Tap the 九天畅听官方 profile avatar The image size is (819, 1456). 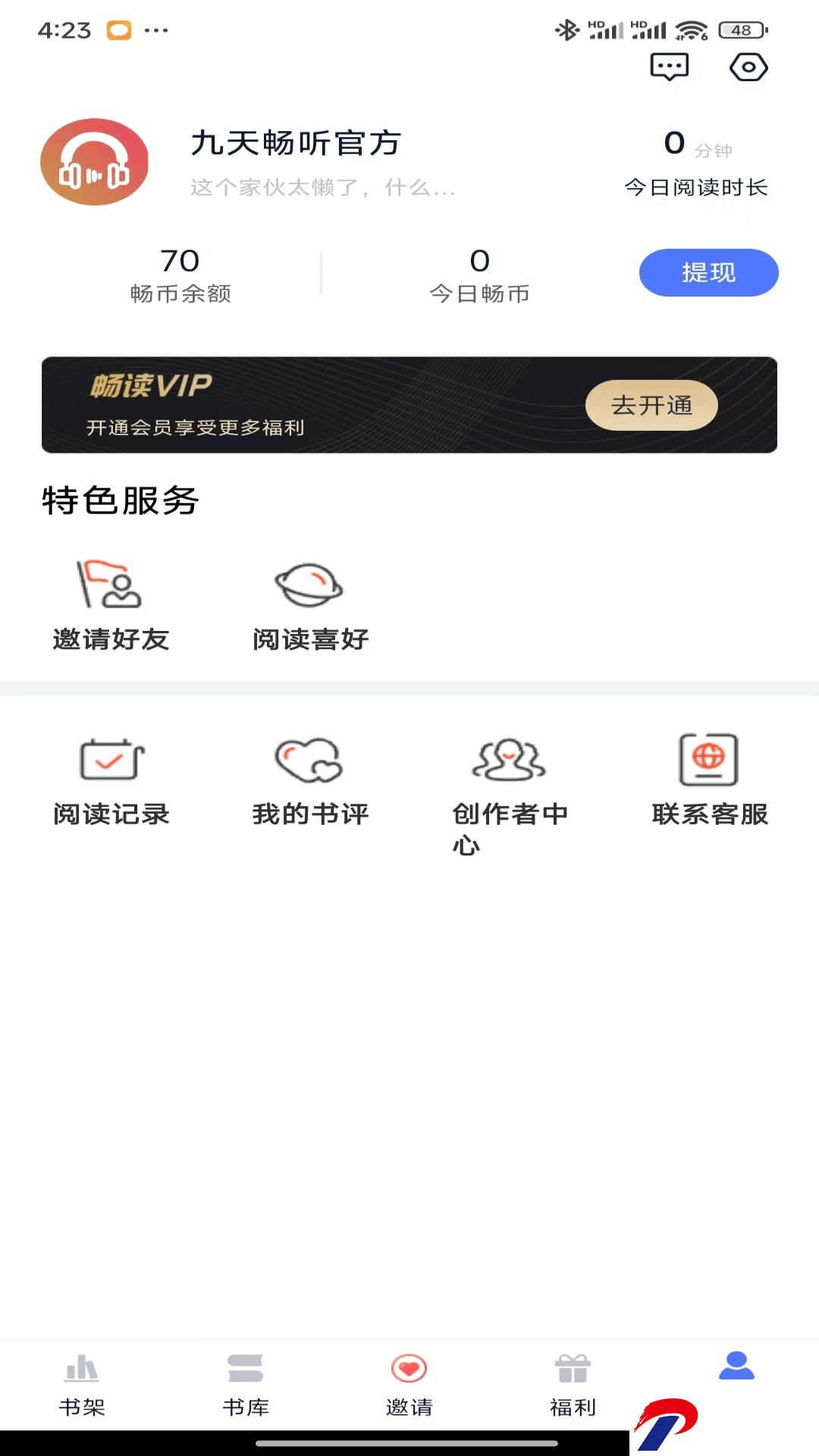(x=94, y=162)
